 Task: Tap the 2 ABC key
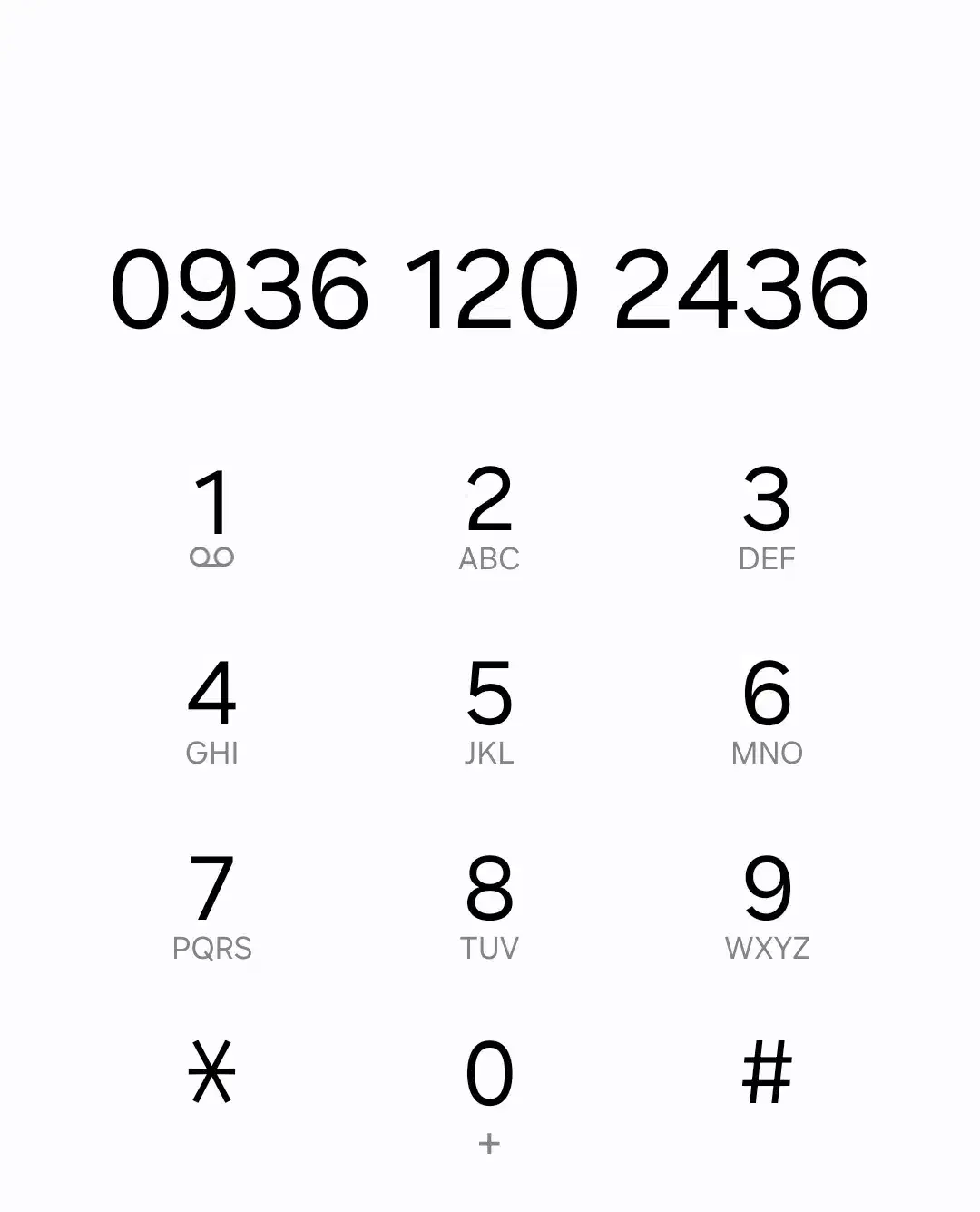tap(489, 516)
